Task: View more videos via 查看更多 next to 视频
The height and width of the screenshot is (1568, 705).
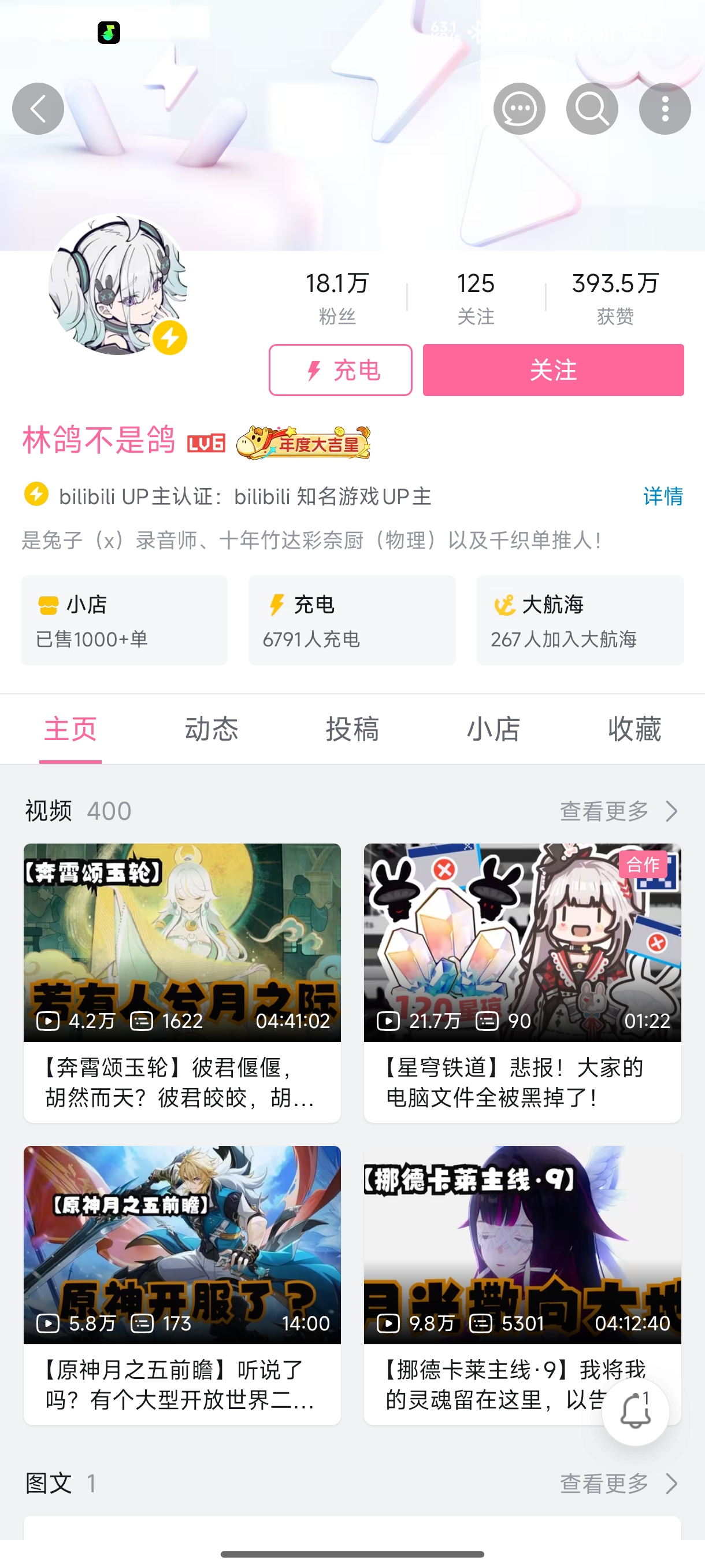Action: (618, 811)
